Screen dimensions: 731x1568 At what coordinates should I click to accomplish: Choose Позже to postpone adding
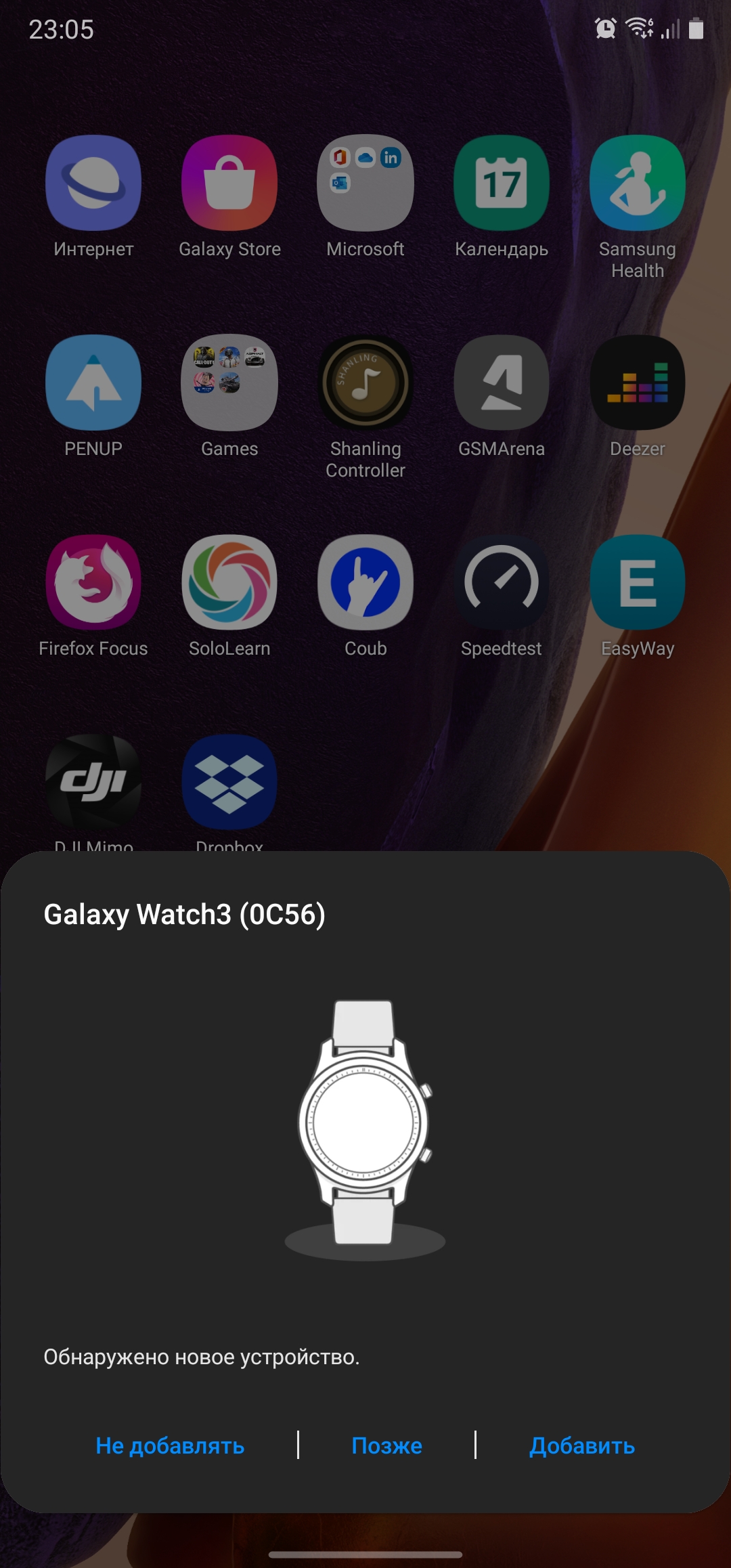click(x=386, y=1445)
